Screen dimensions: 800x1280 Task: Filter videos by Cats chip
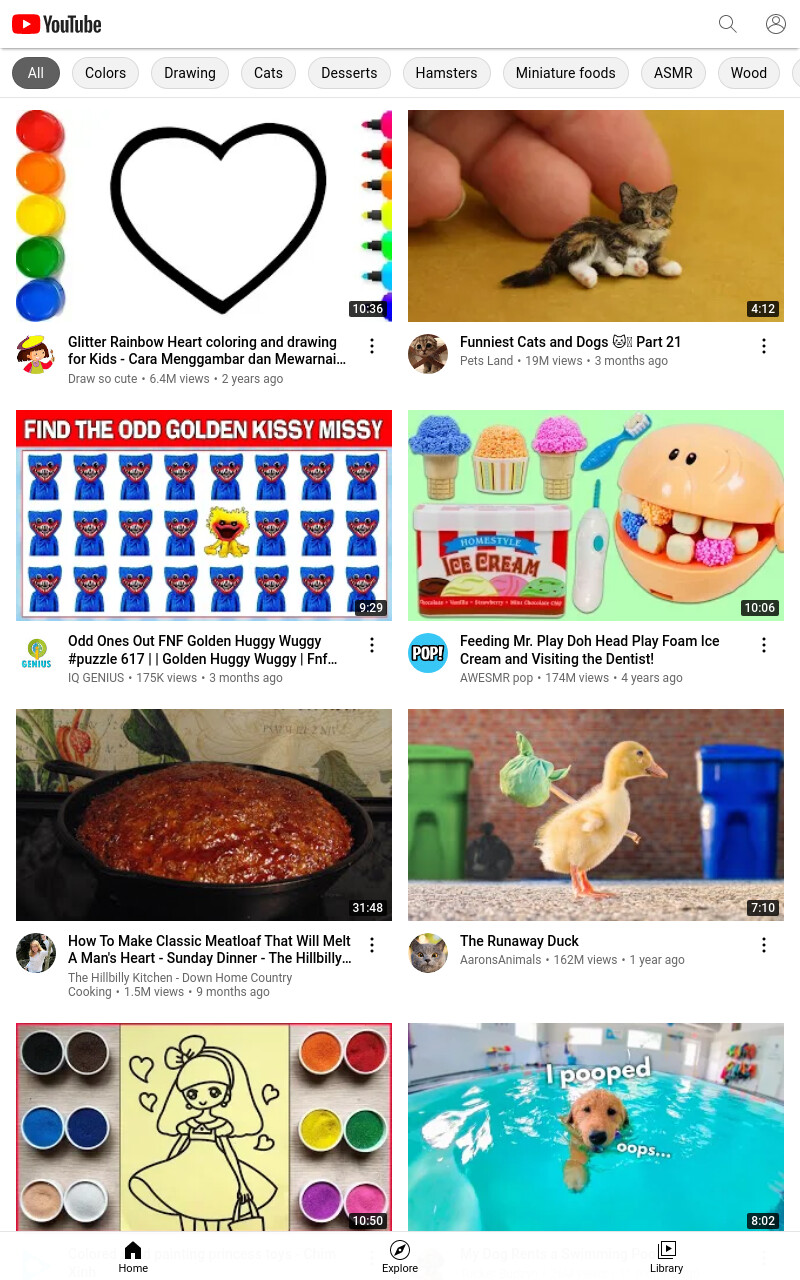[268, 73]
